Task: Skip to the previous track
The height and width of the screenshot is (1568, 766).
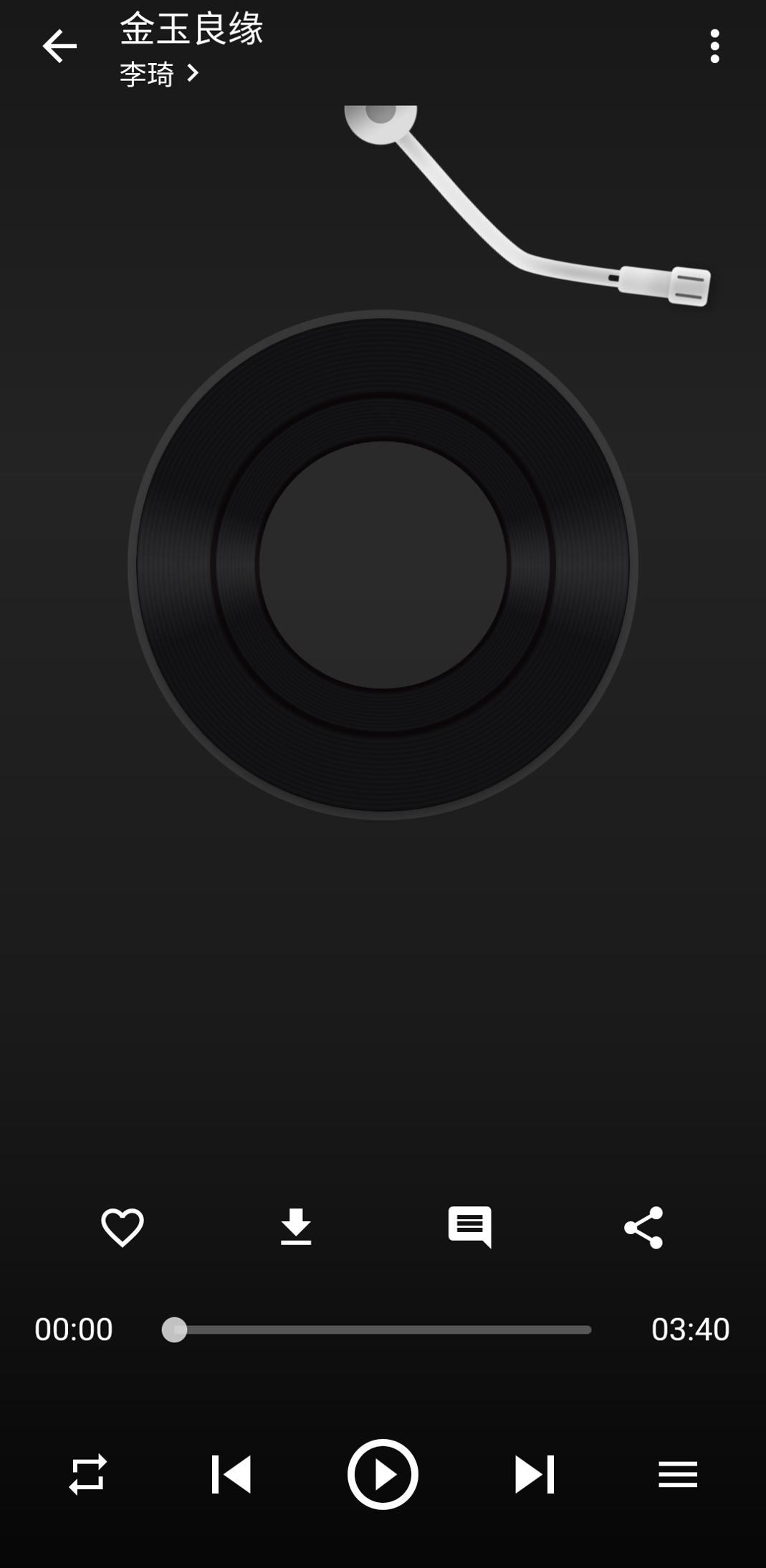Action: (x=231, y=1474)
